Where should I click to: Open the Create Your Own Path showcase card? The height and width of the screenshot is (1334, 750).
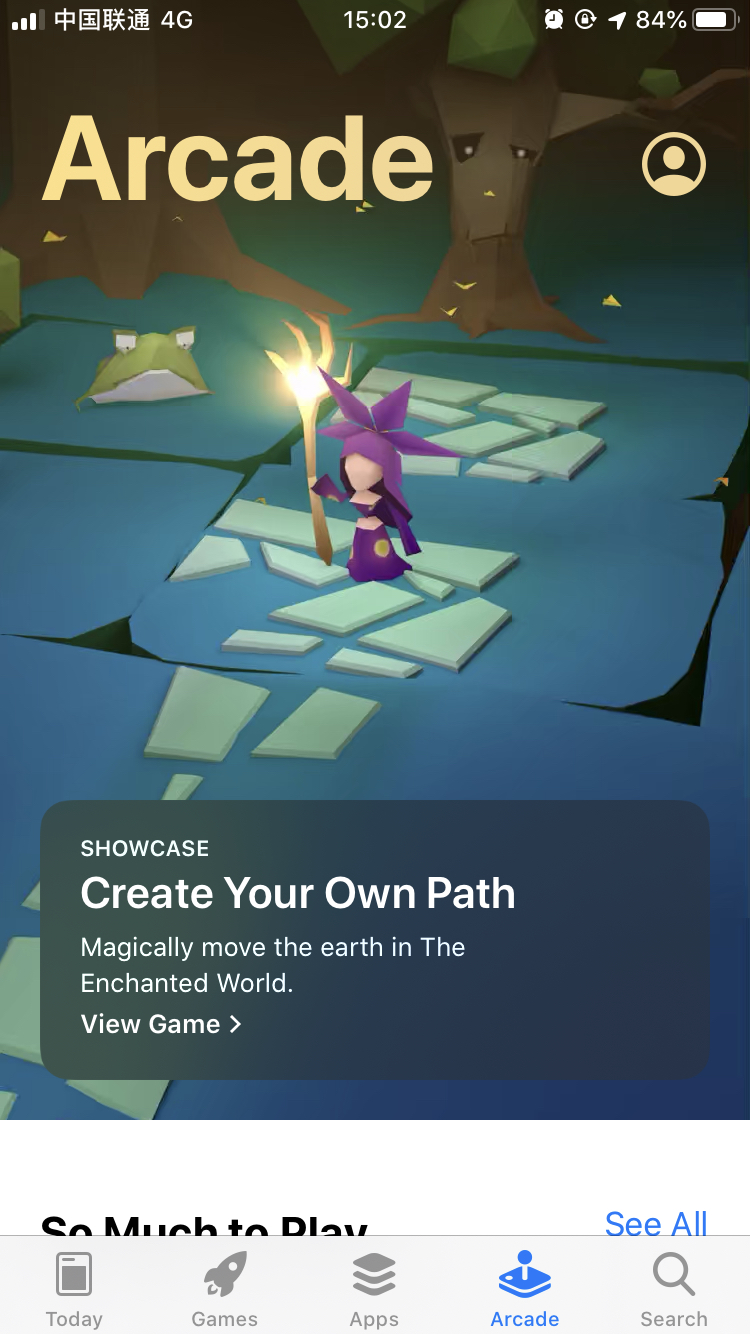(x=375, y=940)
